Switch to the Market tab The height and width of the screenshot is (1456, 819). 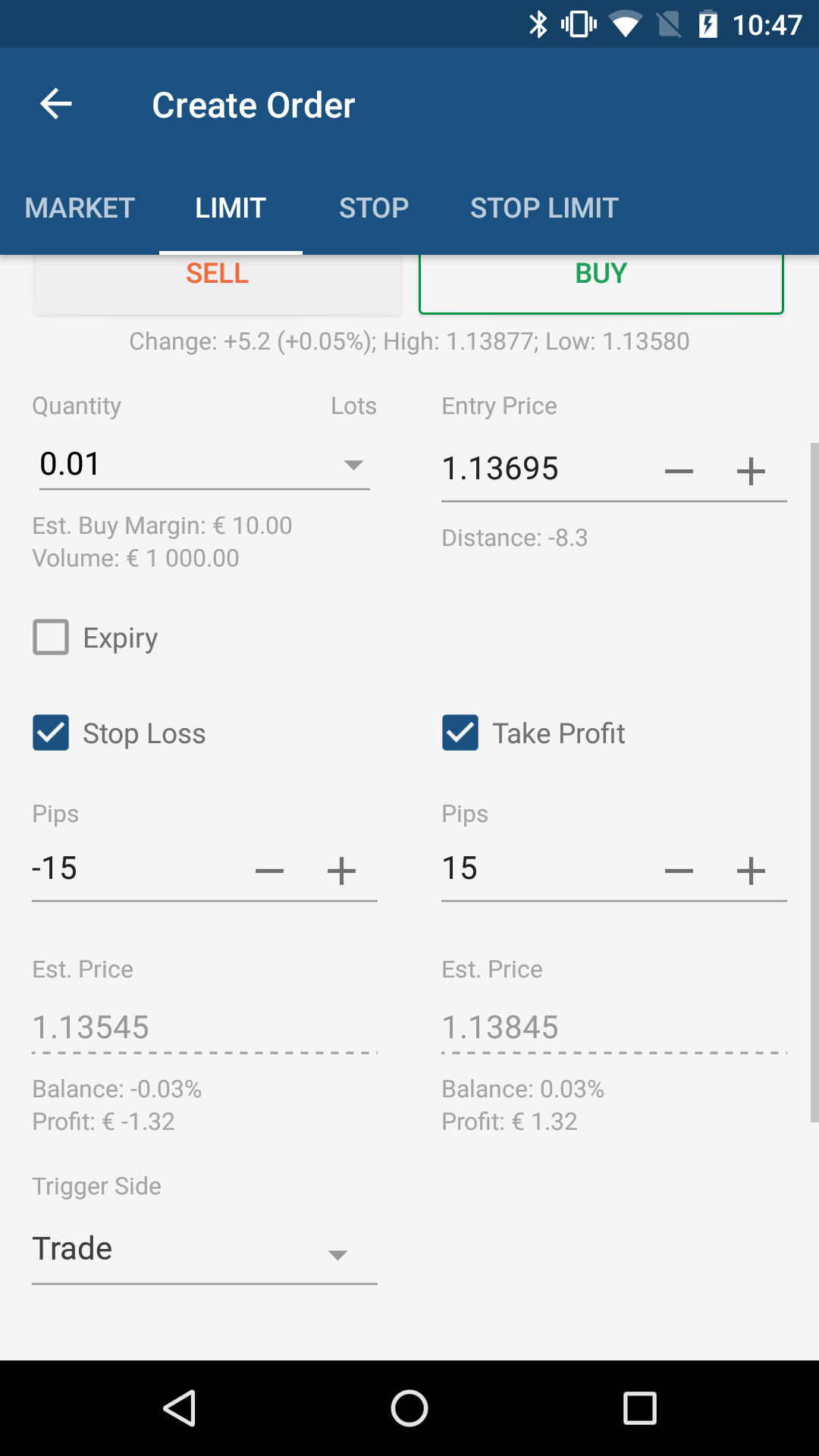(80, 208)
